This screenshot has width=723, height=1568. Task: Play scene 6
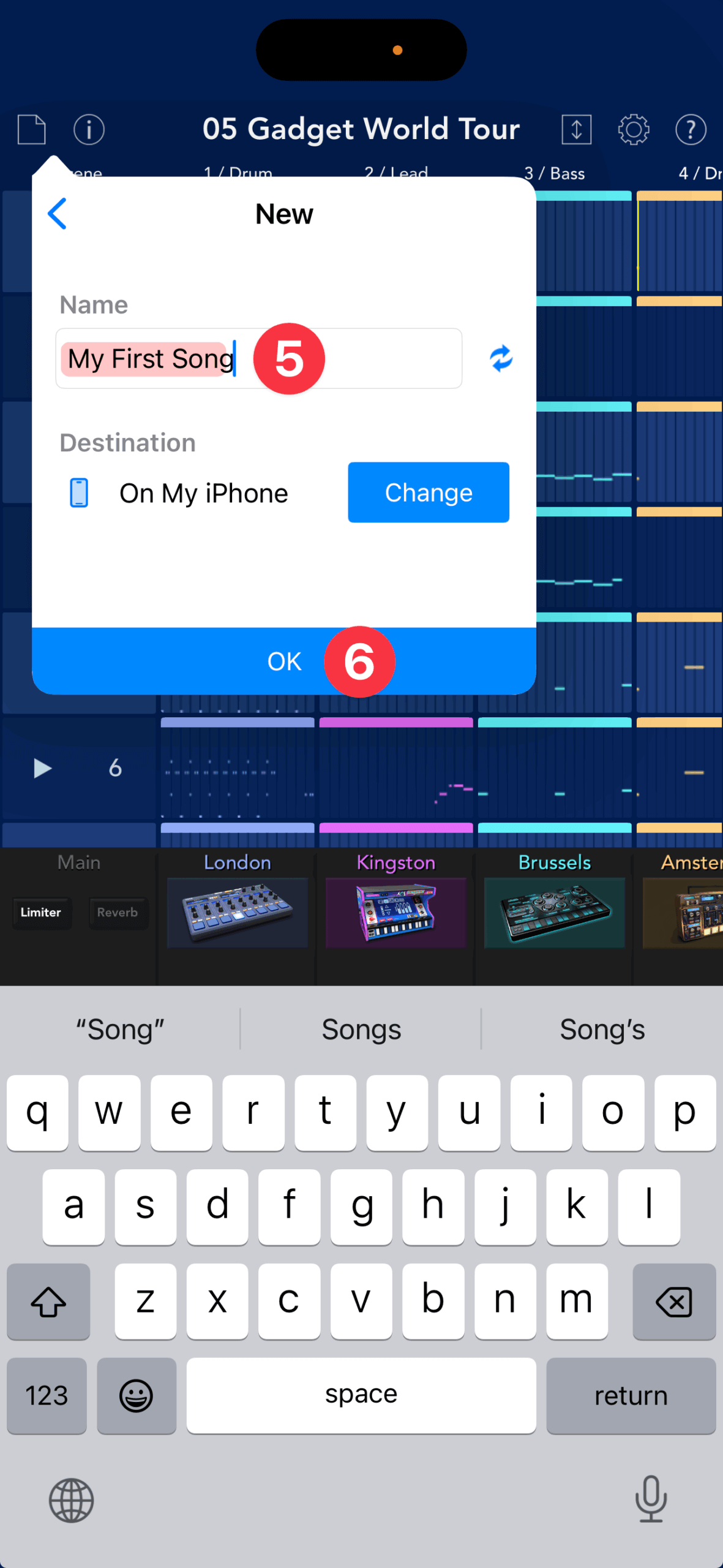coord(42,768)
